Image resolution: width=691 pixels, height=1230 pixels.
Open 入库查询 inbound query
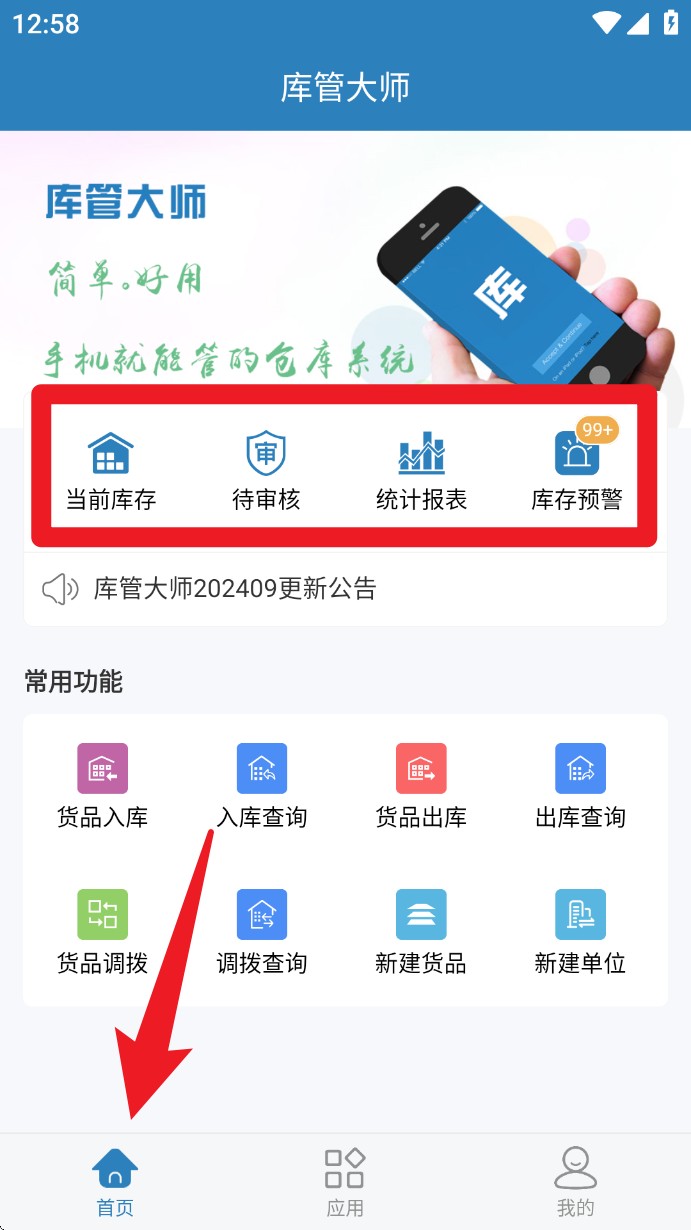point(262,786)
